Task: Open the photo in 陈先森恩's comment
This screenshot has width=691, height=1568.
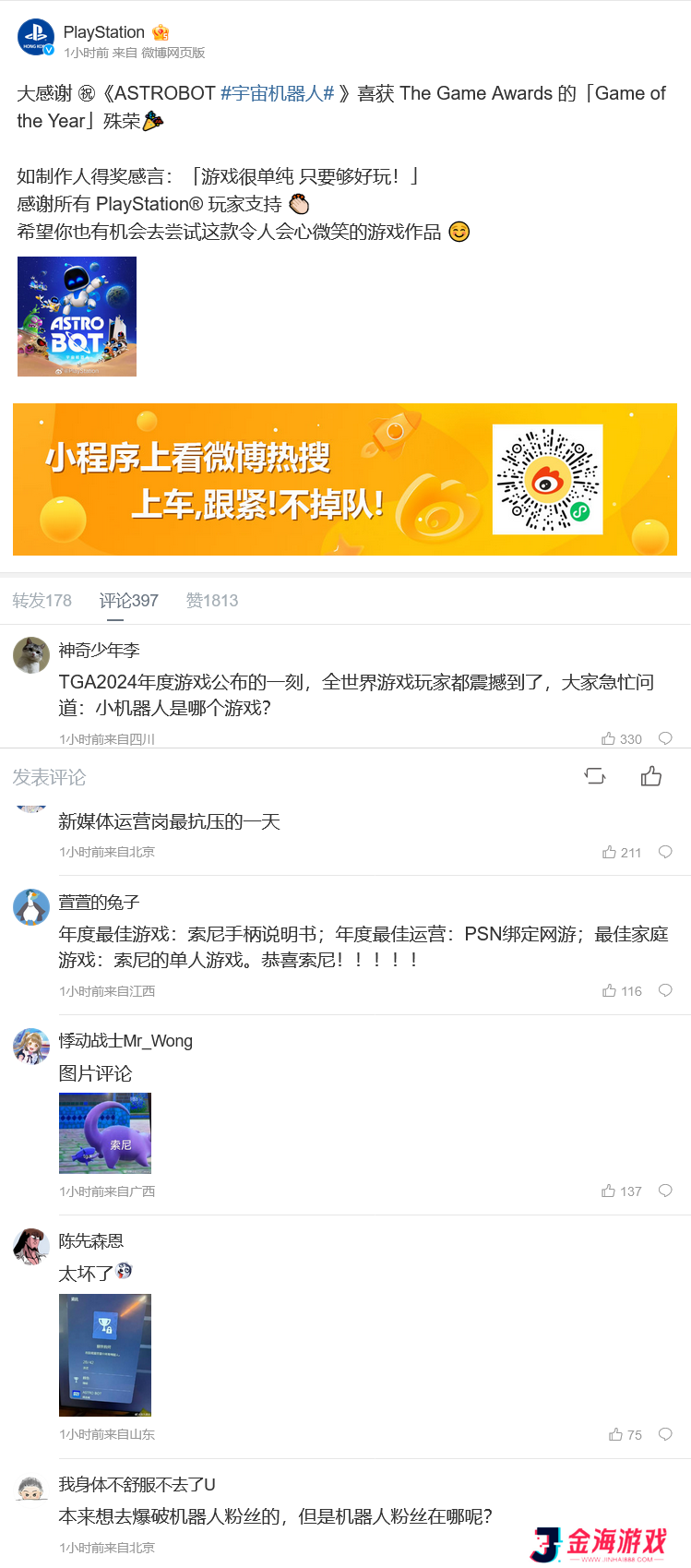Action: pyautogui.click(x=104, y=1355)
